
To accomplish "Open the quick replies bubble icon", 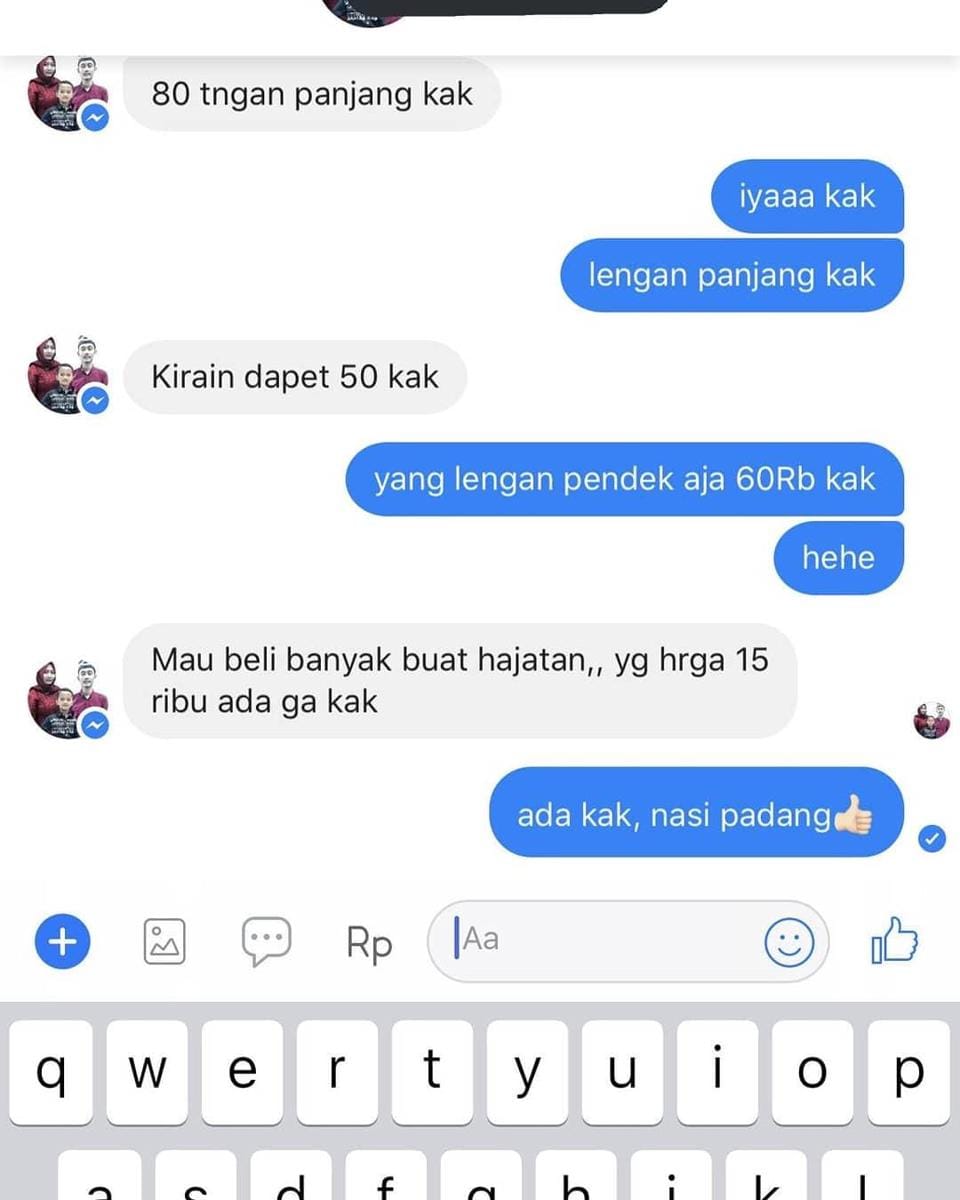I will tap(266, 941).
